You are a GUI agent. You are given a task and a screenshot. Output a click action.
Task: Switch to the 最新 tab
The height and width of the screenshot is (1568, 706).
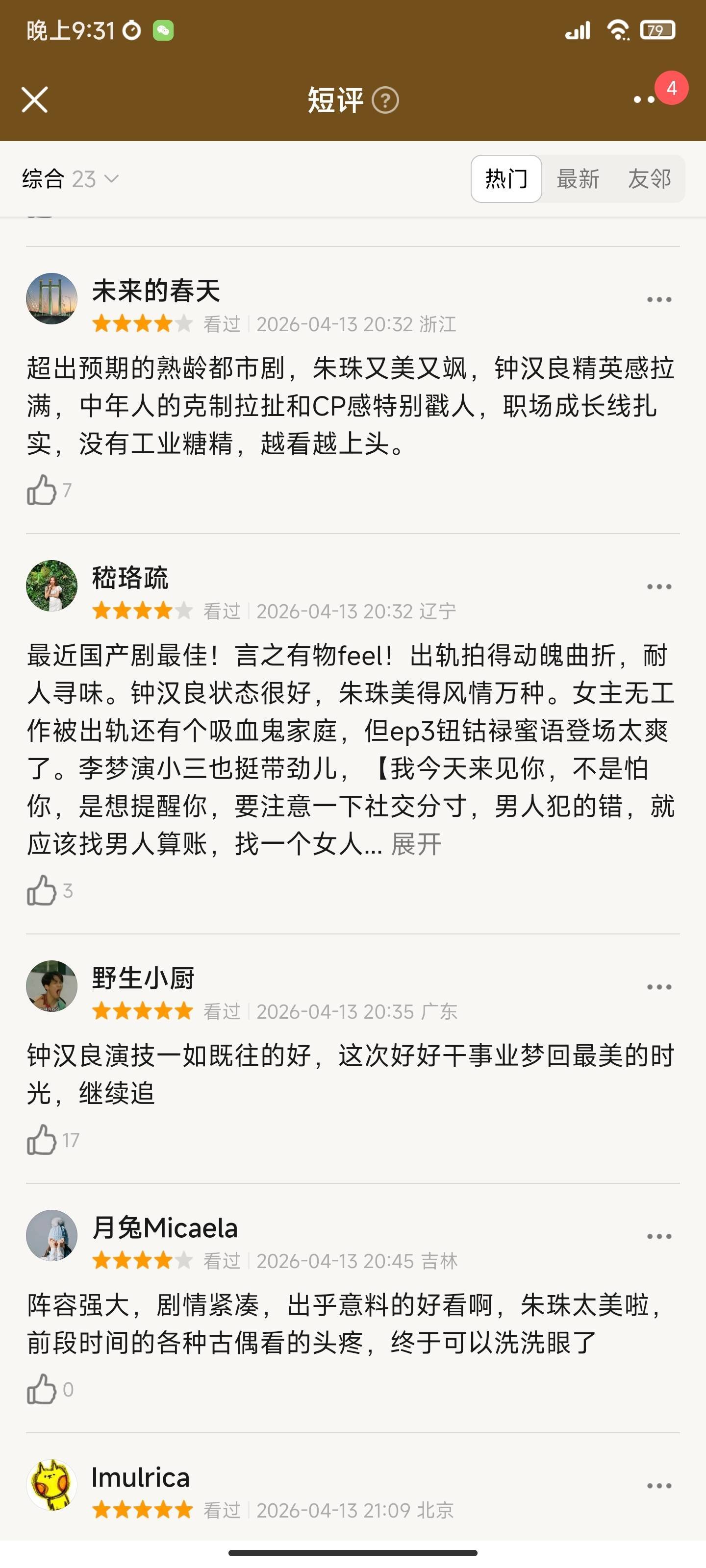(x=578, y=179)
